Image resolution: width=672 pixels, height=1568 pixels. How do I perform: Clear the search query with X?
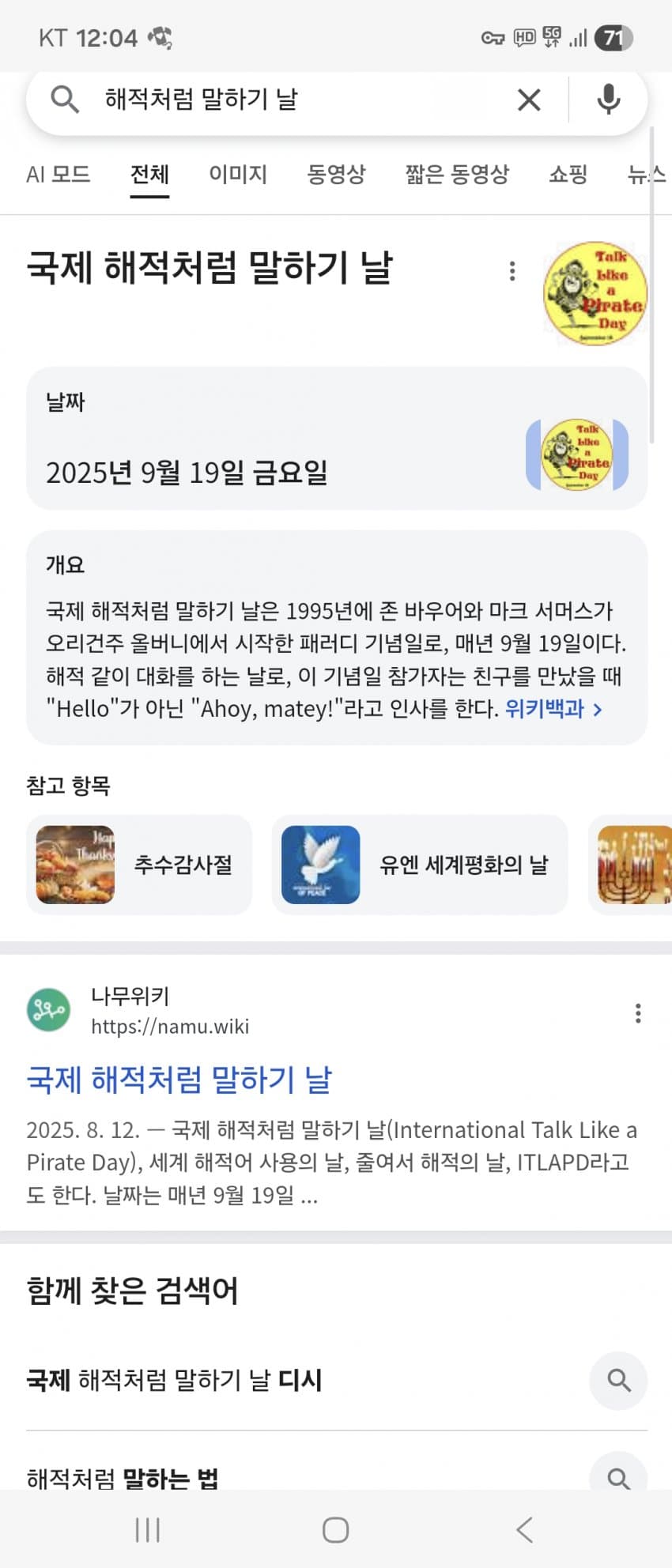coord(529,100)
